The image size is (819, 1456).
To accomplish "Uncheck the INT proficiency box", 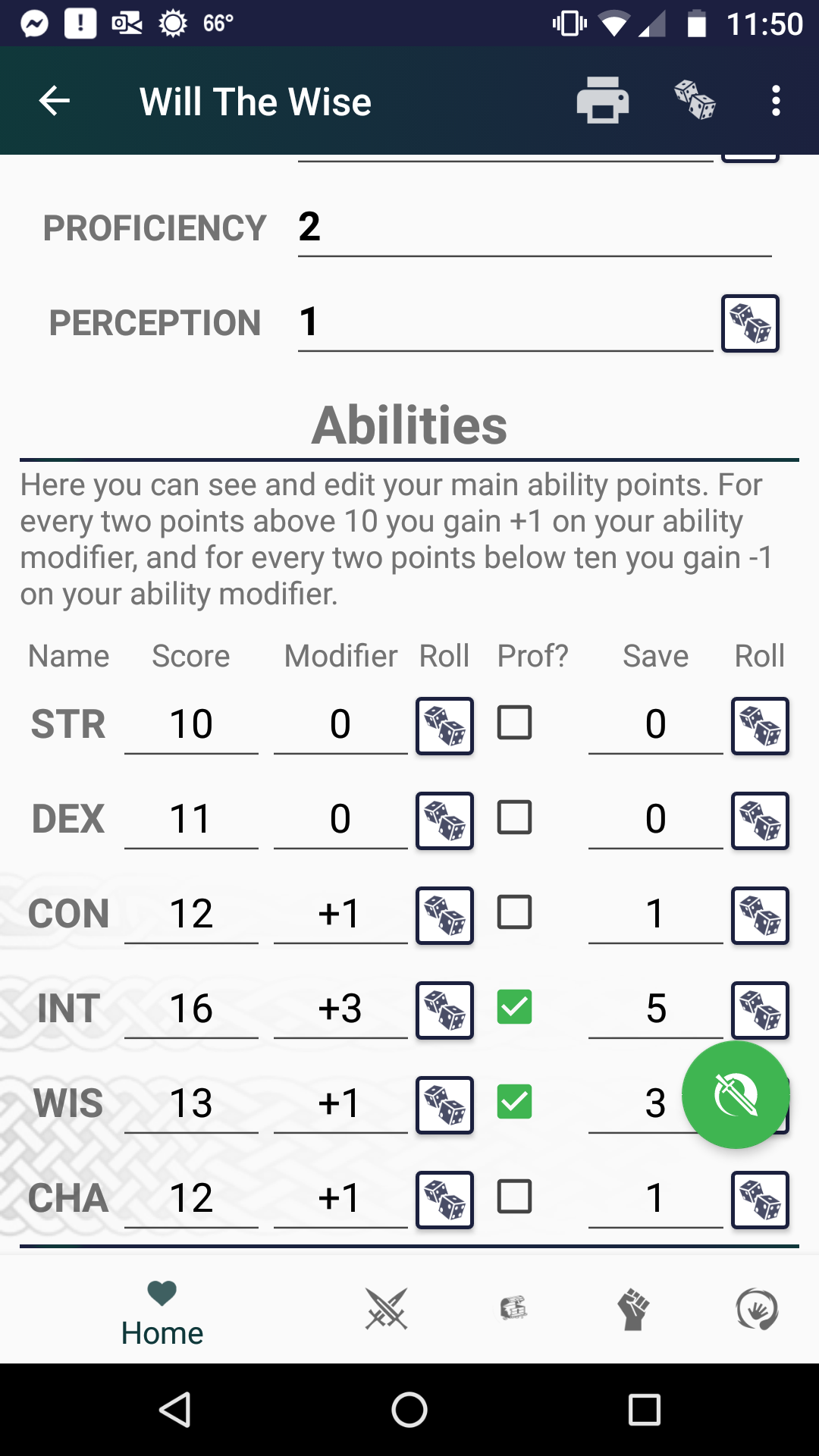I will (514, 1007).
